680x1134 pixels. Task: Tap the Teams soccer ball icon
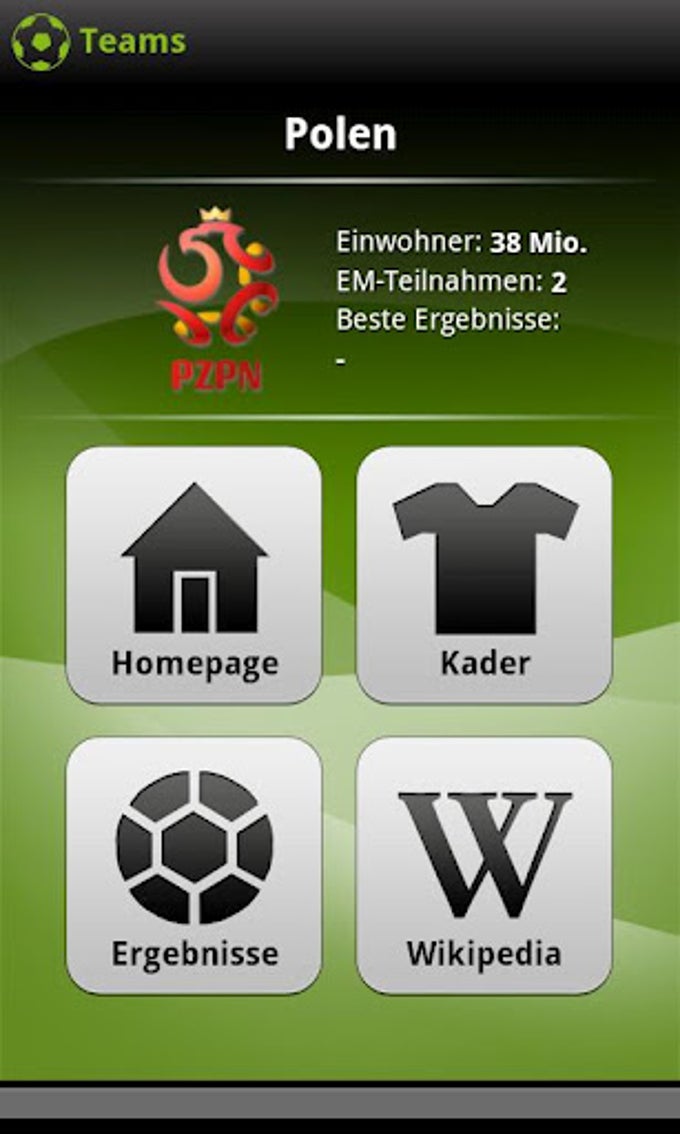[x=40, y=41]
